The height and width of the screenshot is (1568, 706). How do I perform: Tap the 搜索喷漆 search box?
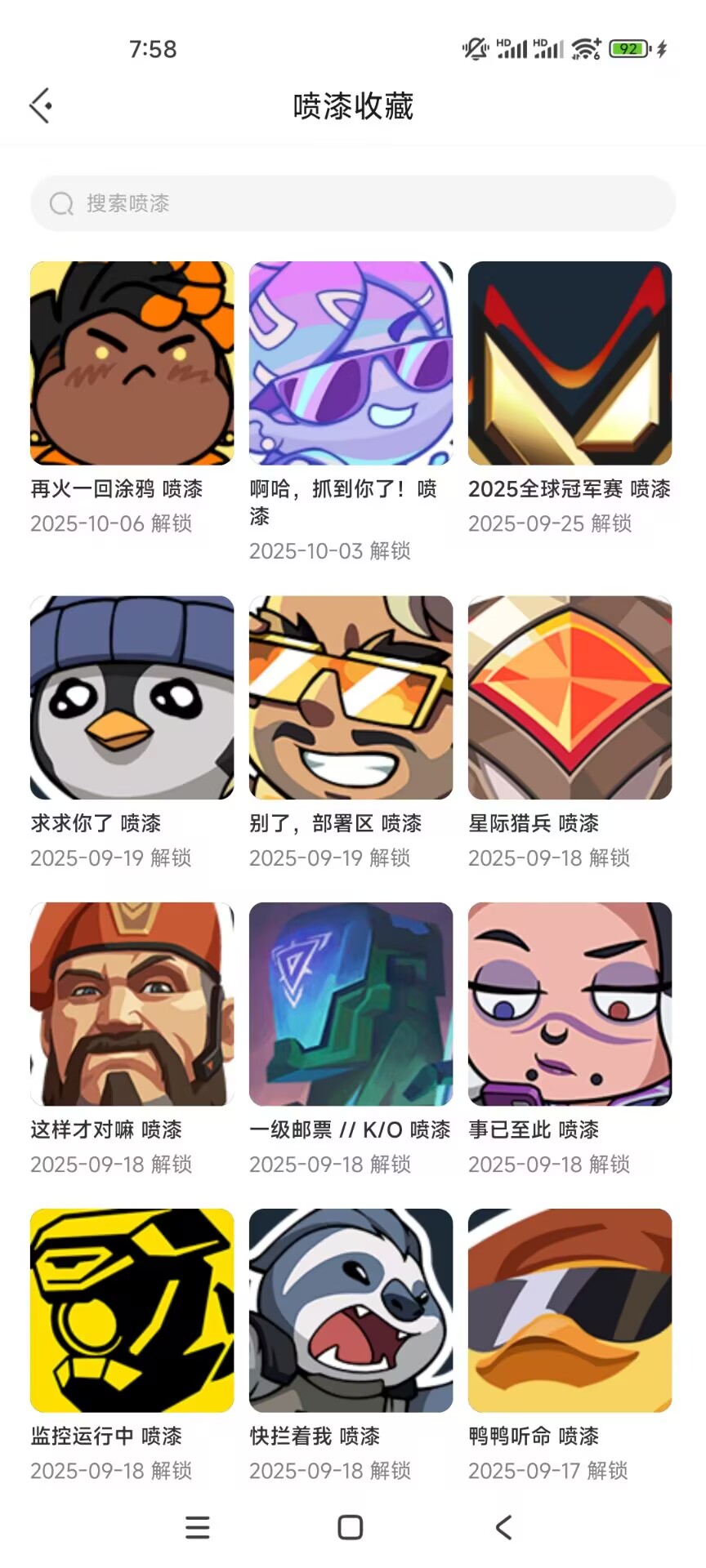pos(353,203)
